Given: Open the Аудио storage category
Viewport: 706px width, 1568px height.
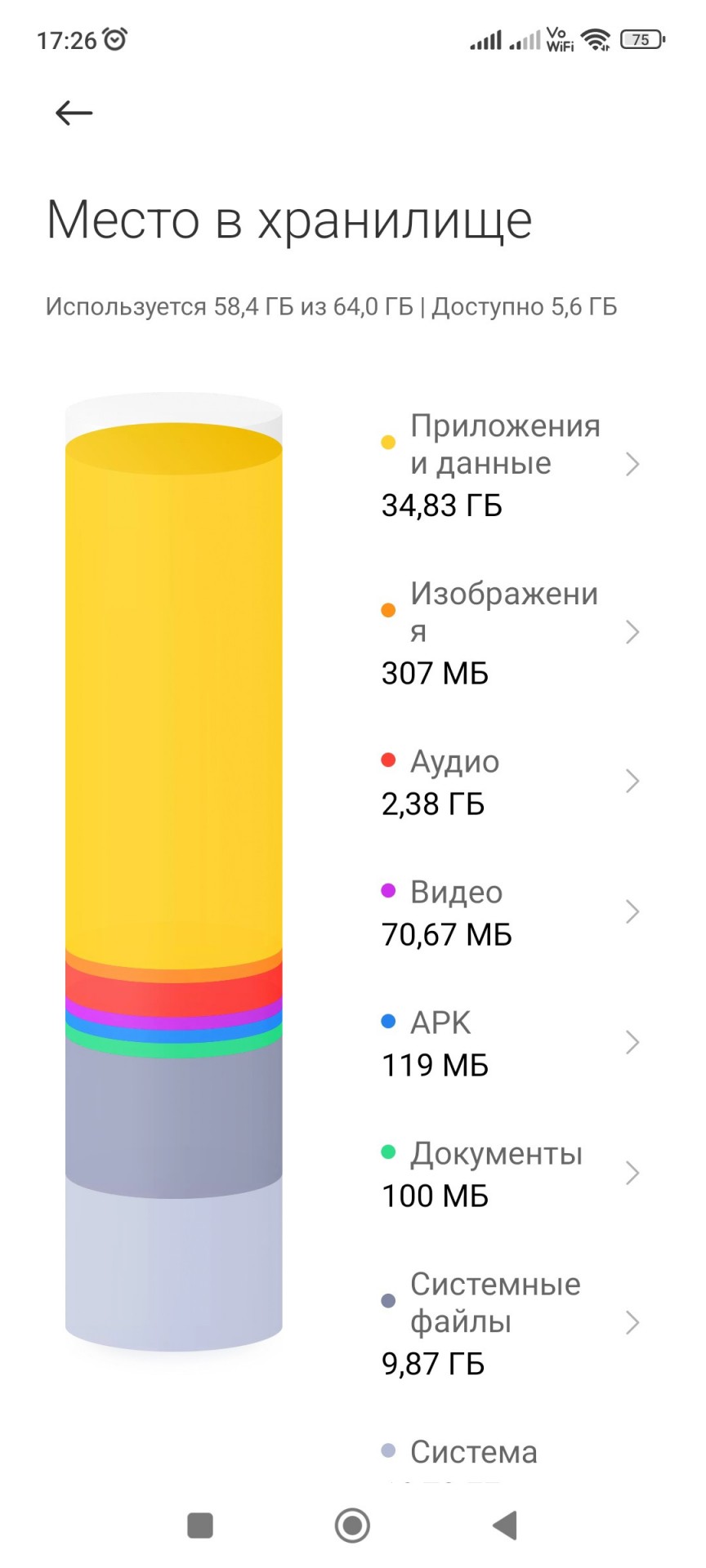Looking at the screenshot, I should [507, 782].
